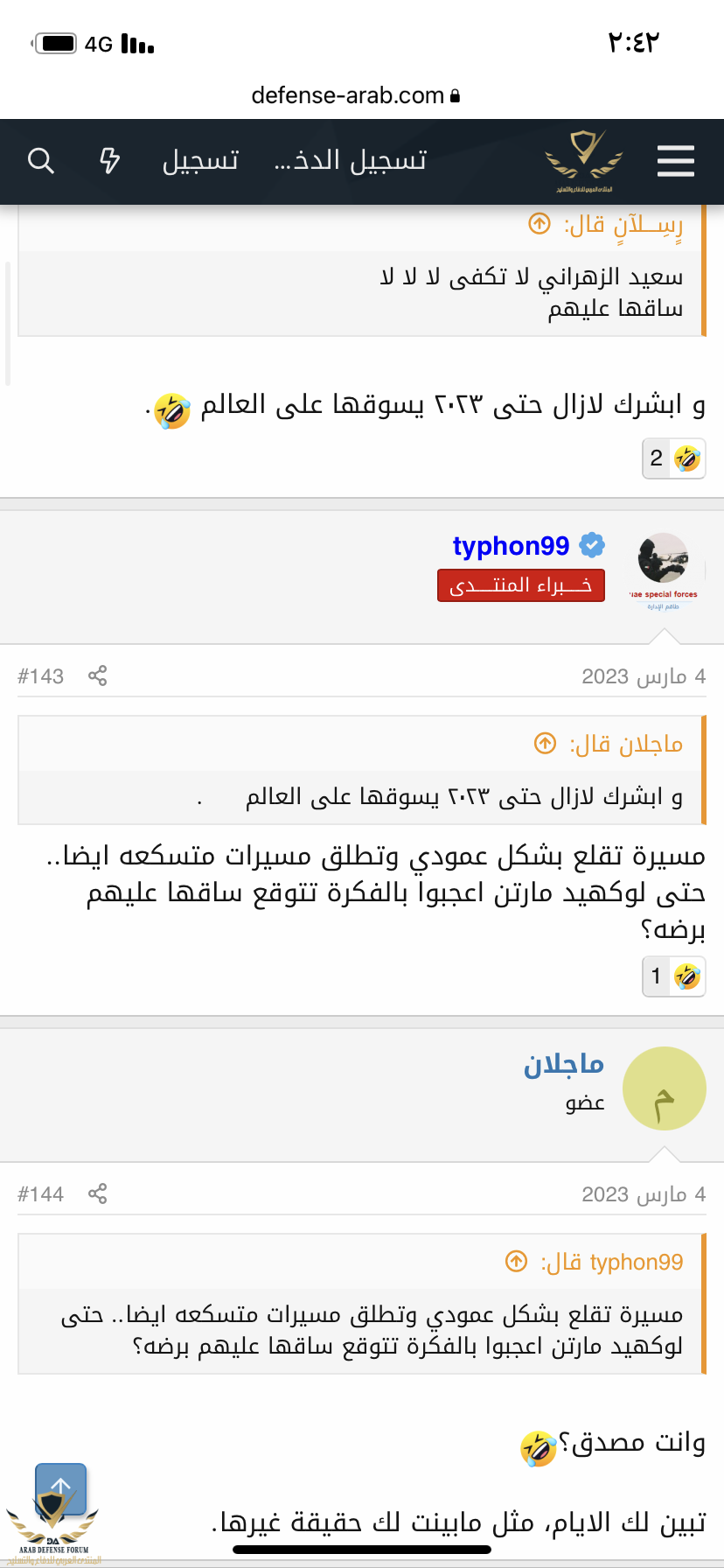Open the hamburger navigation menu
Viewport: 724px width, 1568px height.
[x=675, y=161]
